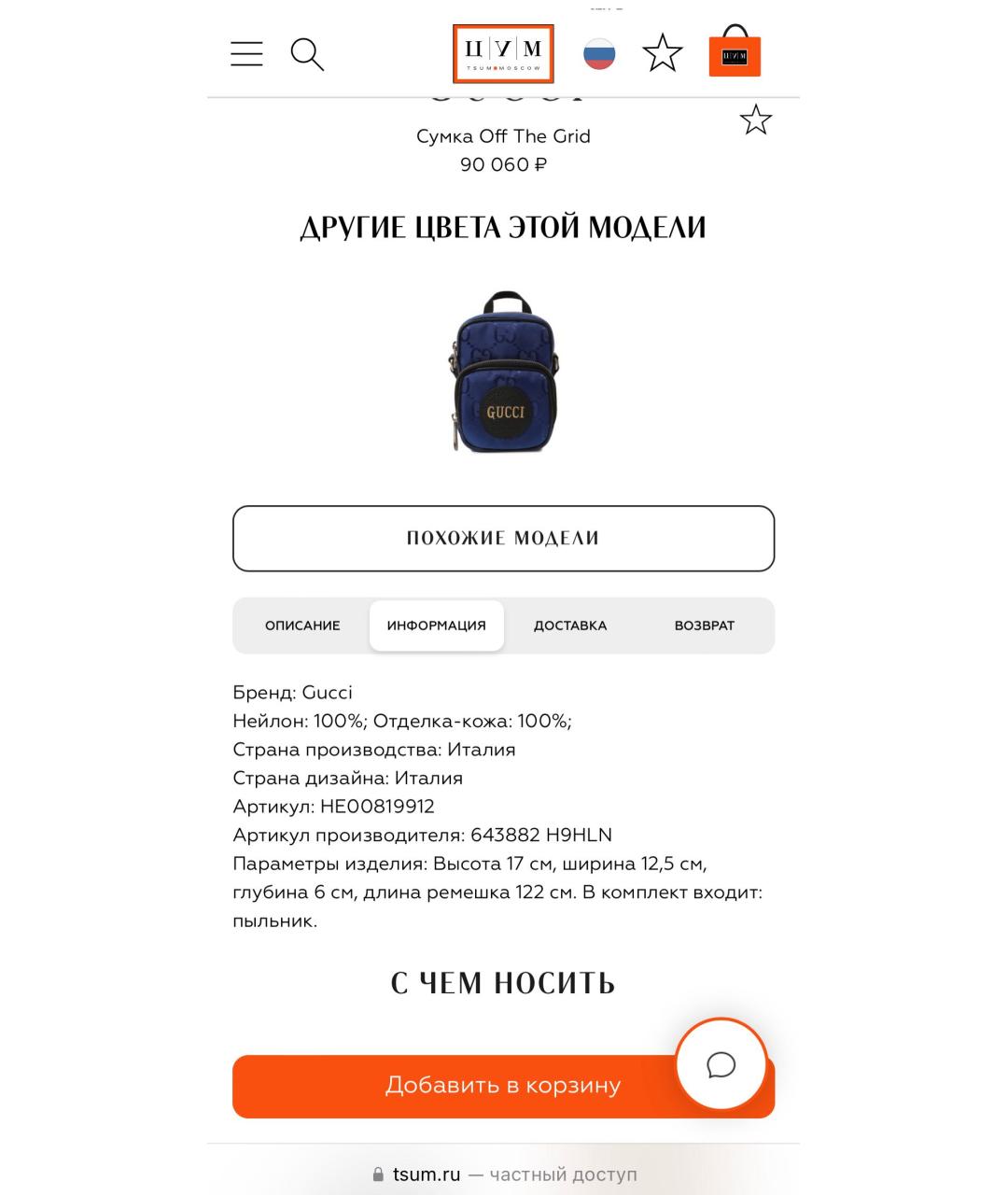Viewport: 1008px width, 1195px height.
Task: View the blue Gucci bag color
Action: click(504, 372)
